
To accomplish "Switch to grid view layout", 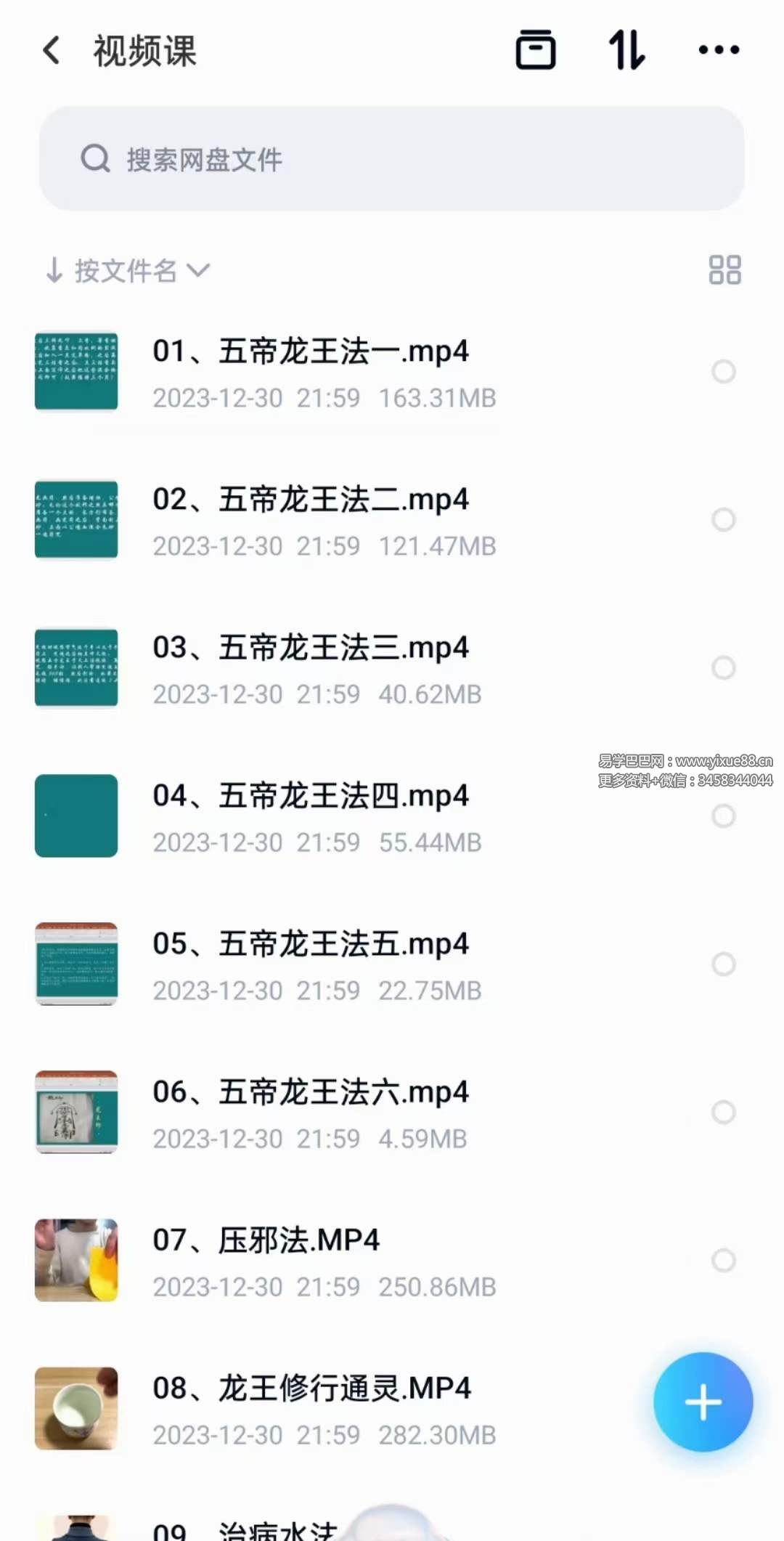I will pyautogui.click(x=724, y=269).
